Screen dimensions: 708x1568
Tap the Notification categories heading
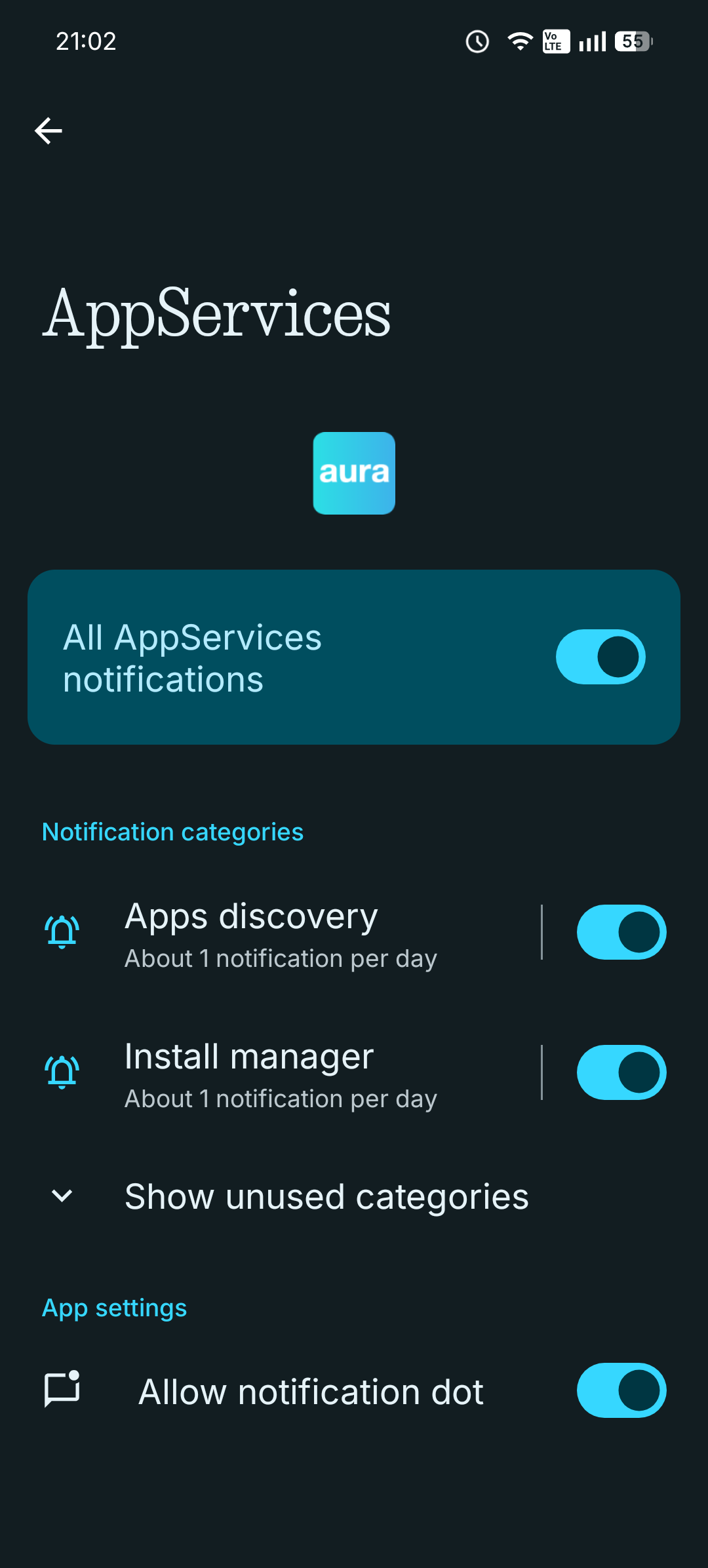[x=172, y=831]
